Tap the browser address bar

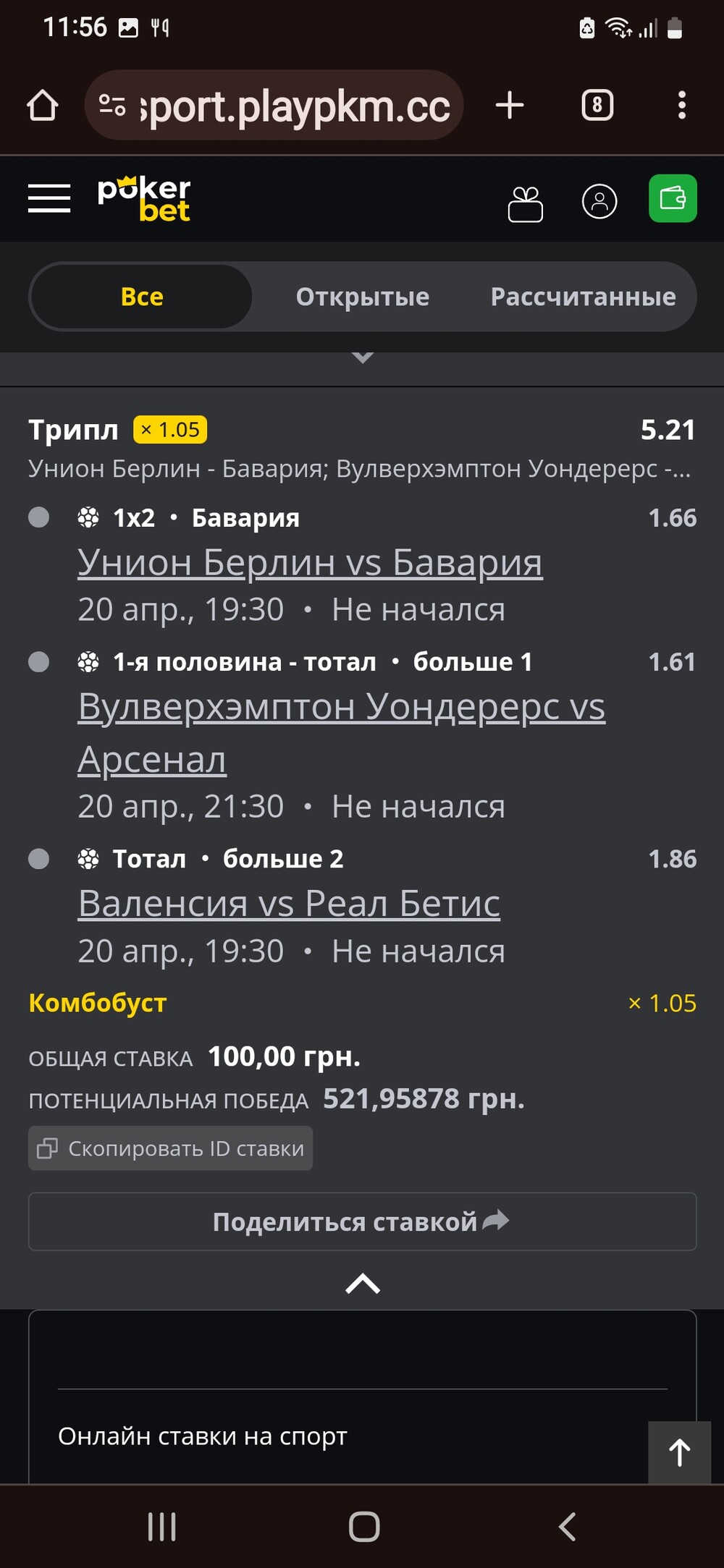[x=274, y=105]
